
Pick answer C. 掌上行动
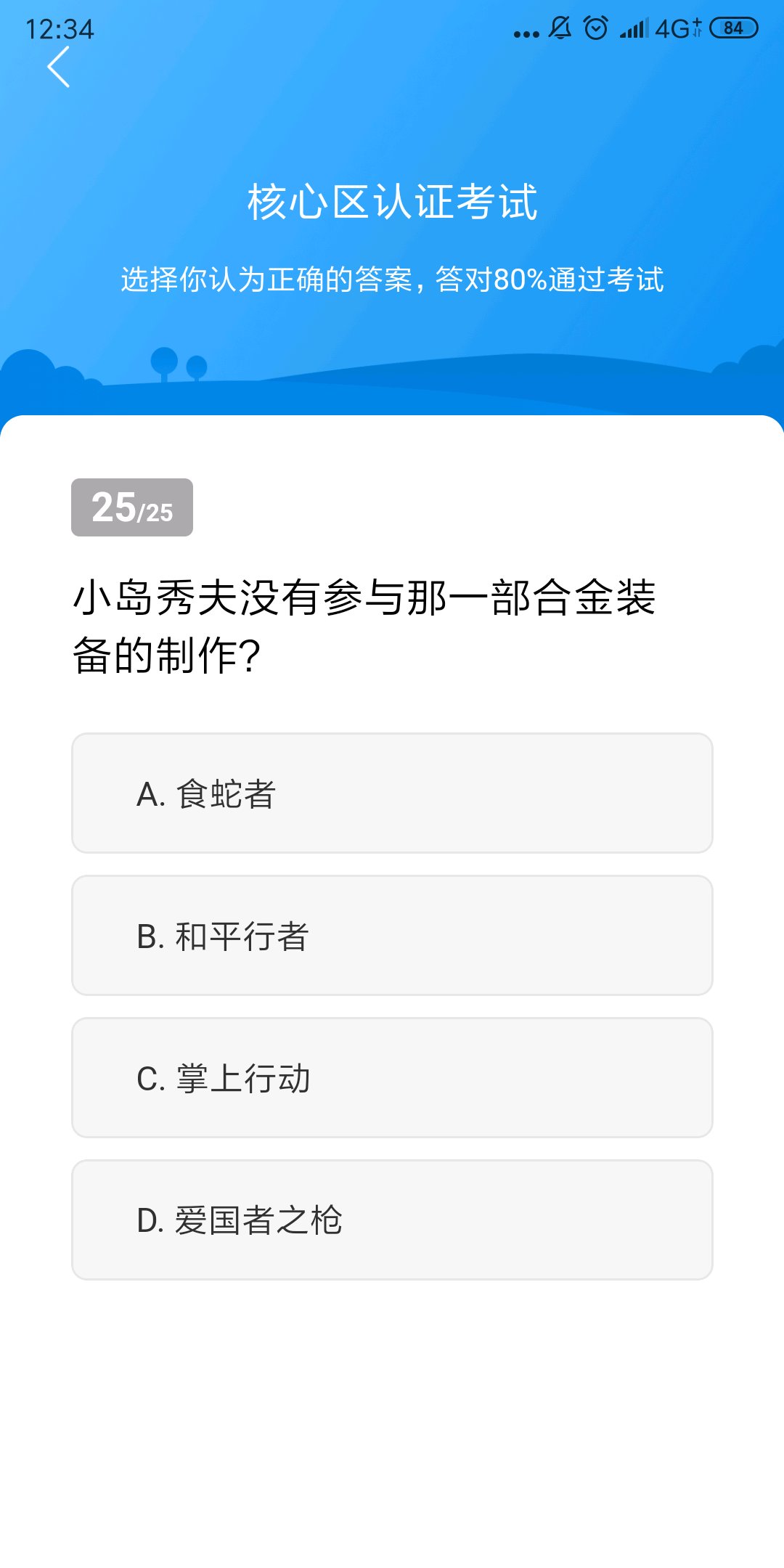392,1077
